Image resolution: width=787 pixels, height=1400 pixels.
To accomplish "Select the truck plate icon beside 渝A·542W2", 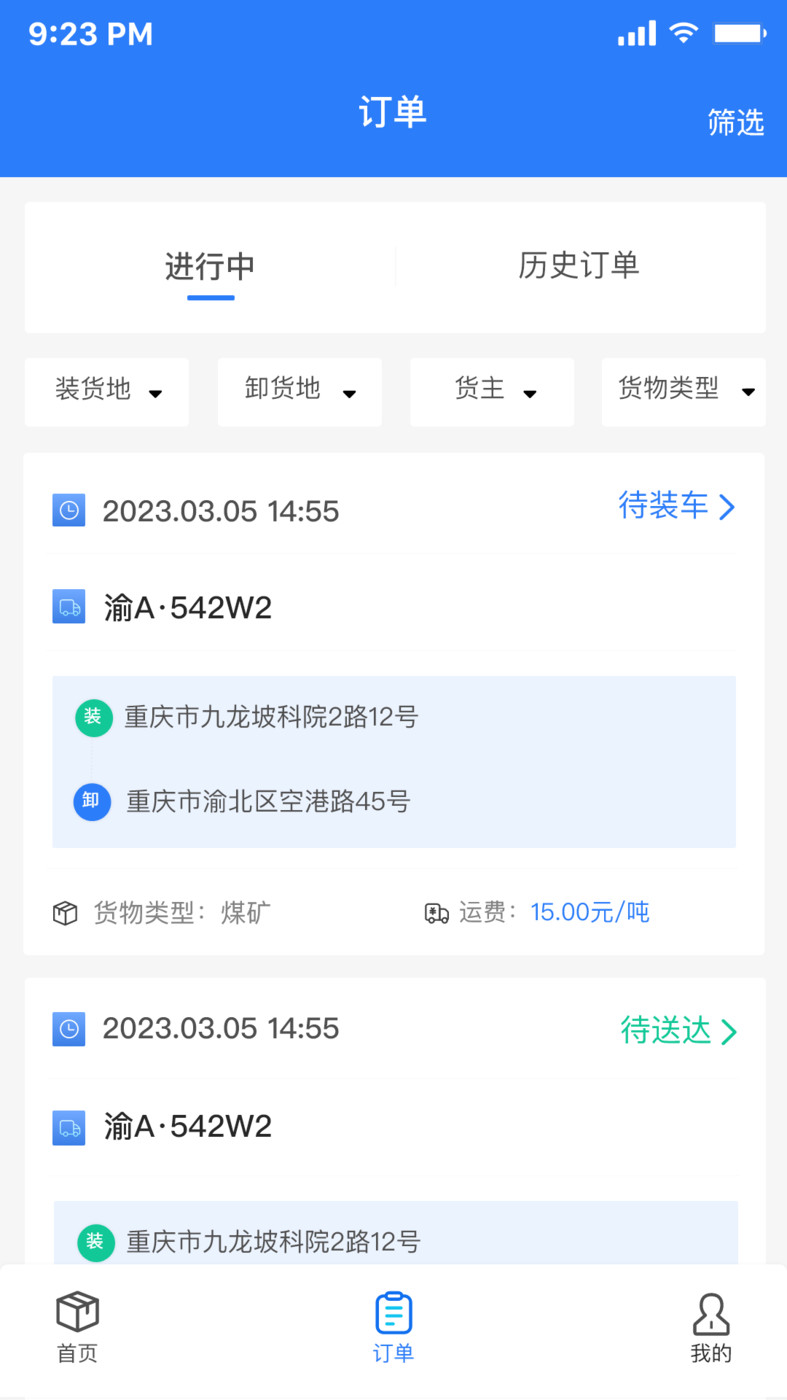I will [x=68, y=606].
